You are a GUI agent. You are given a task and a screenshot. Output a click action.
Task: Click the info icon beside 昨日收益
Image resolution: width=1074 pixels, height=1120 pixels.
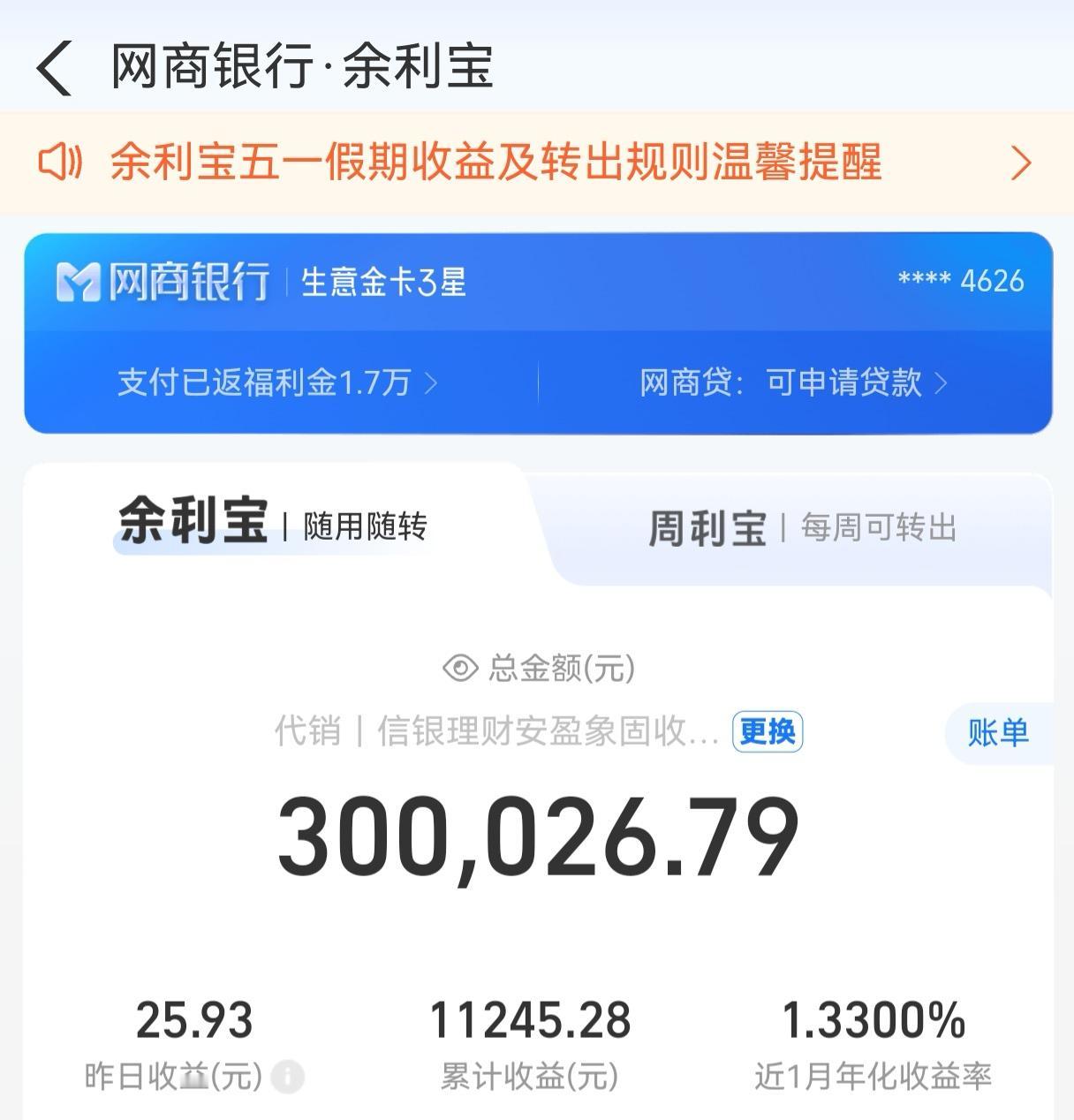289,1077
